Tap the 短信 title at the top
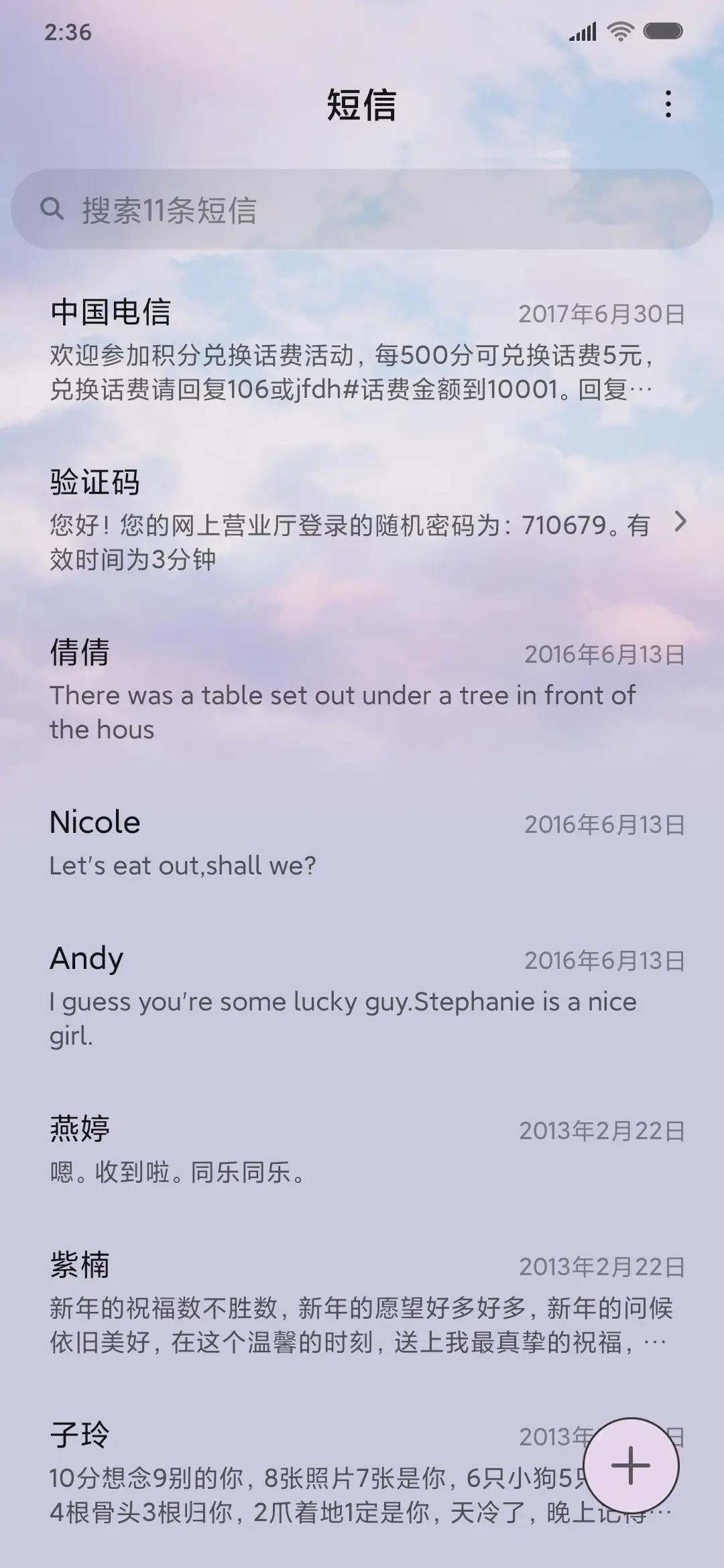 [x=362, y=106]
